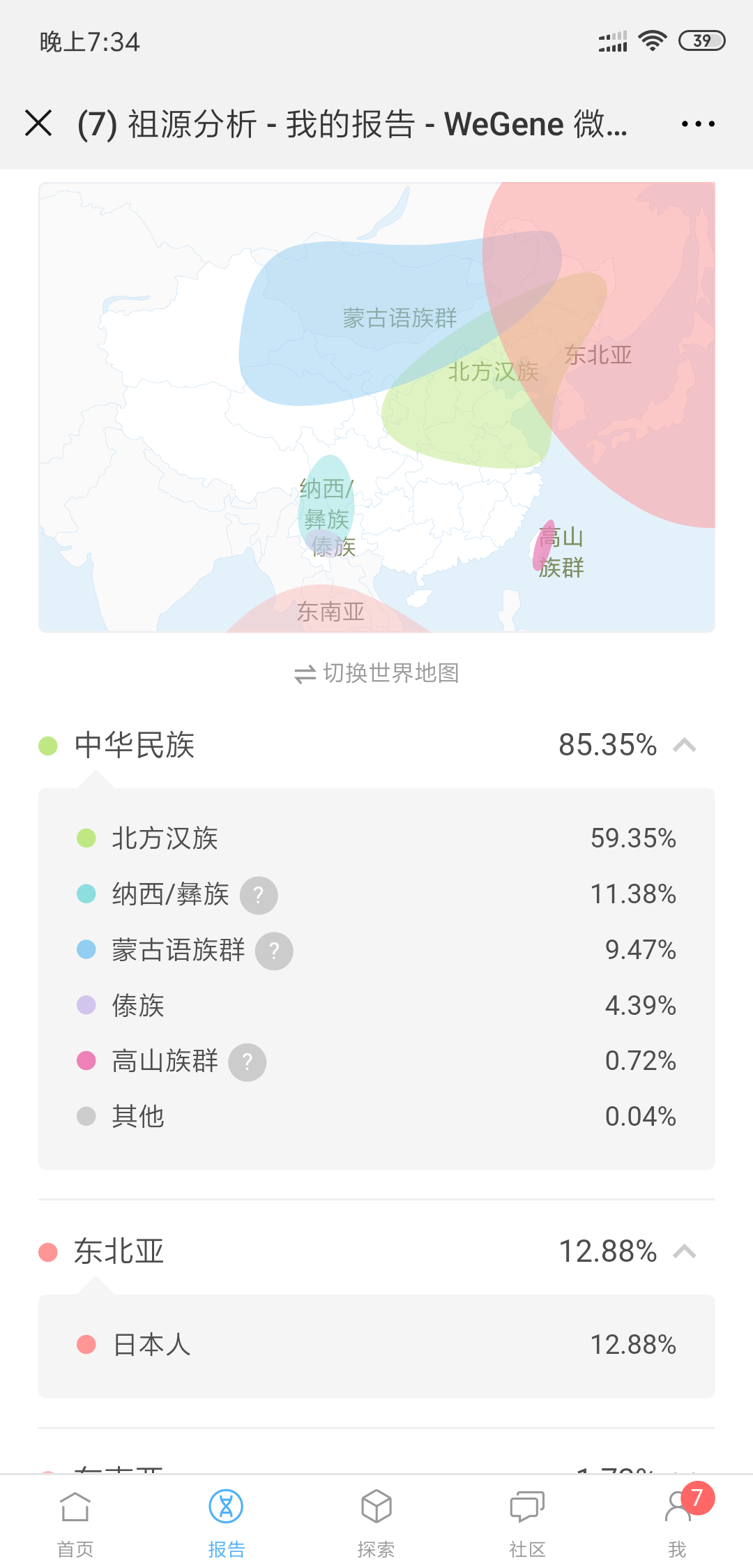
Task: Collapse the 东北亚 section
Action: coord(685,1251)
